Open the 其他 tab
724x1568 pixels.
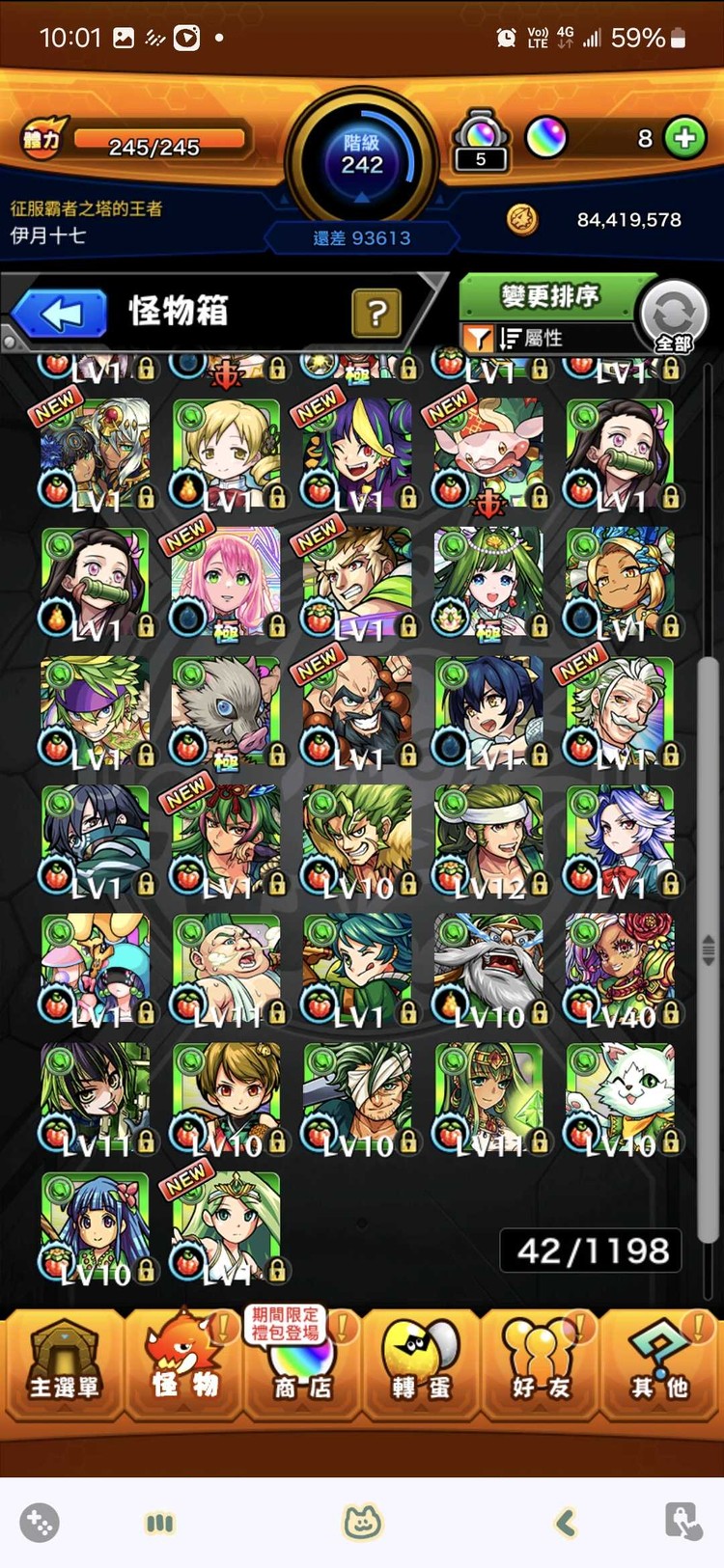point(660,1365)
